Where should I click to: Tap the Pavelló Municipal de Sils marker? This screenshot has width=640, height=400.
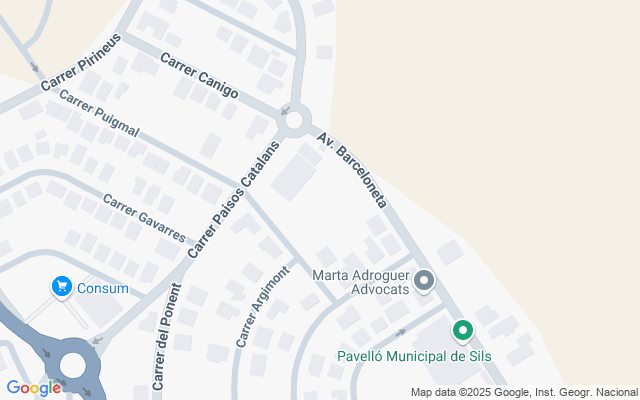[x=462, y=329]
